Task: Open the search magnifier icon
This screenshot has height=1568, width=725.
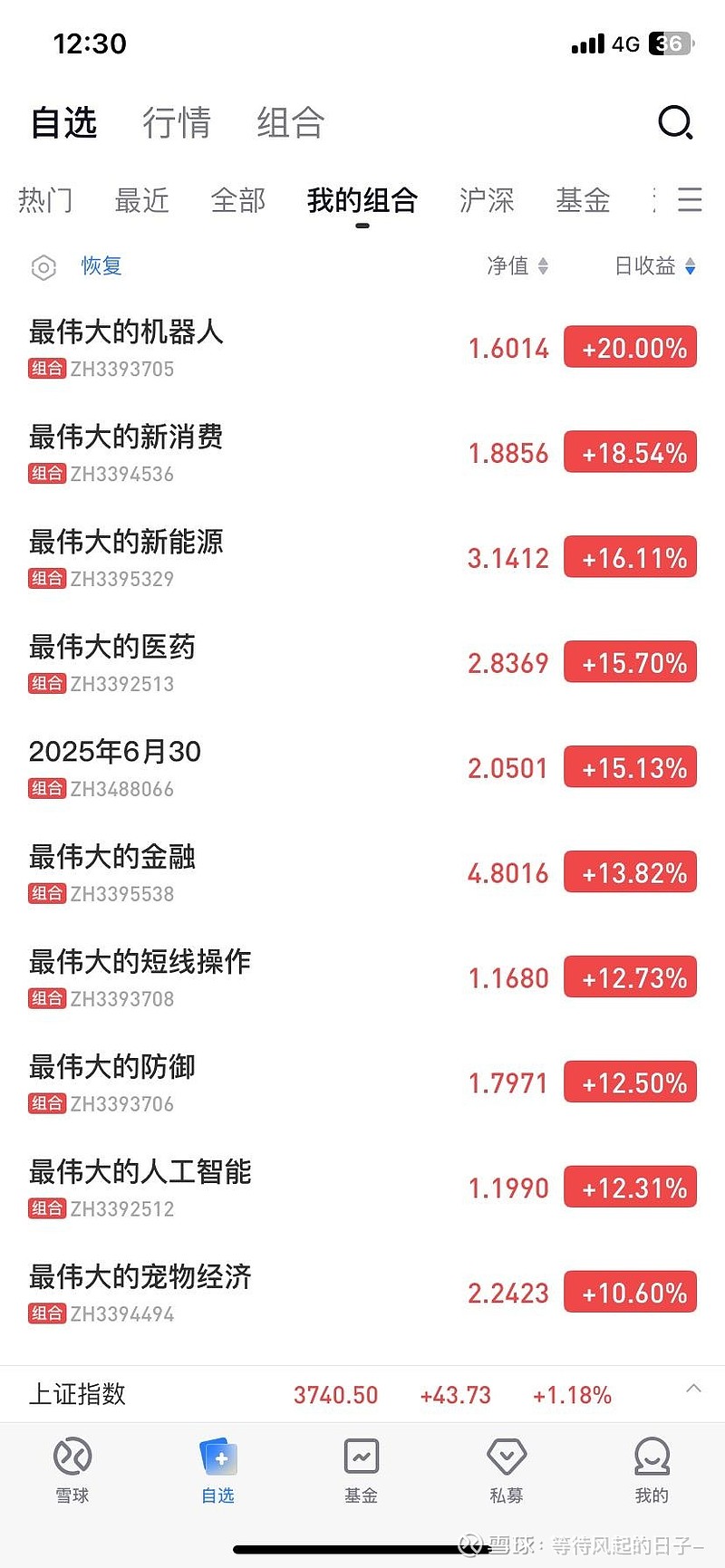Action: (675, 122)
